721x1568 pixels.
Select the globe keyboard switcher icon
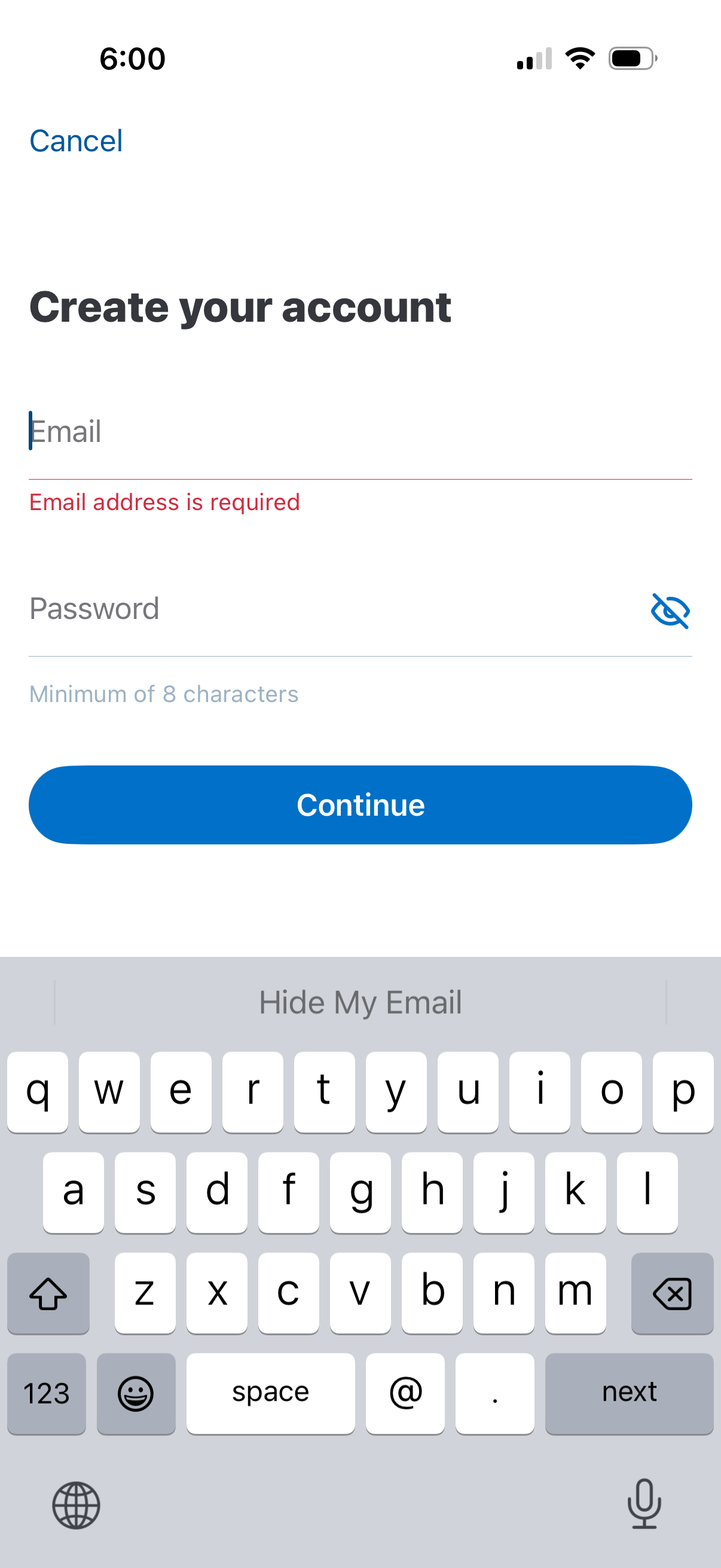click(x=75, y=1505)
